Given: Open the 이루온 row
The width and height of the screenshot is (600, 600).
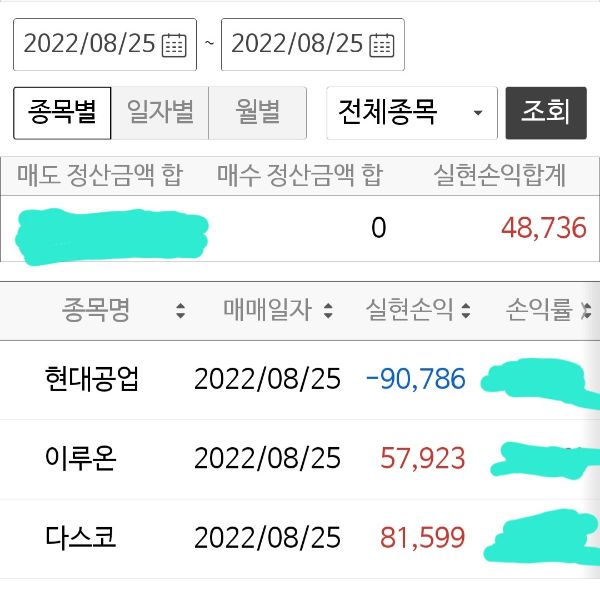Looking at the screenshot, I should pyautogui.click(x=80, y=458).
